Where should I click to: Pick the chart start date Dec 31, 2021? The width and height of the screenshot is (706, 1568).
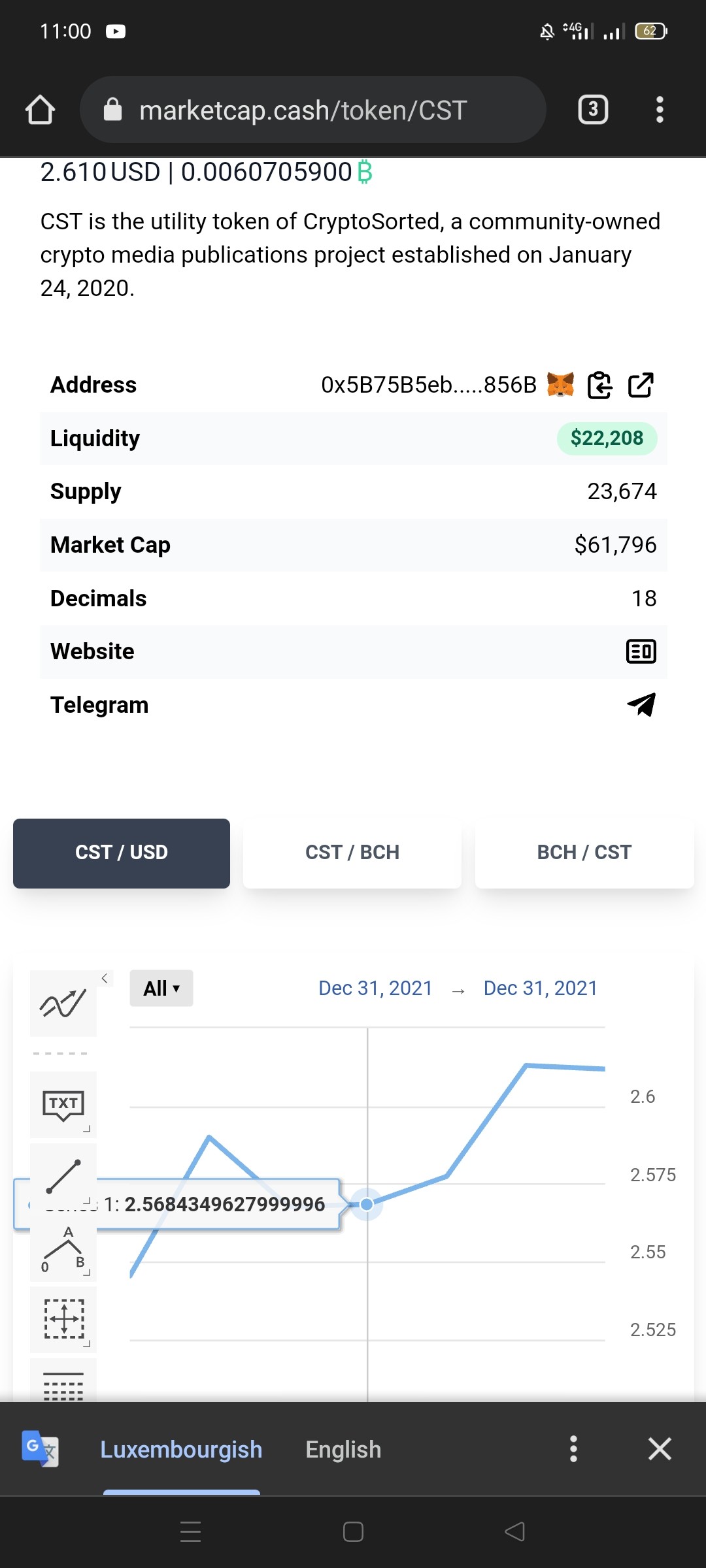(375, 988)
